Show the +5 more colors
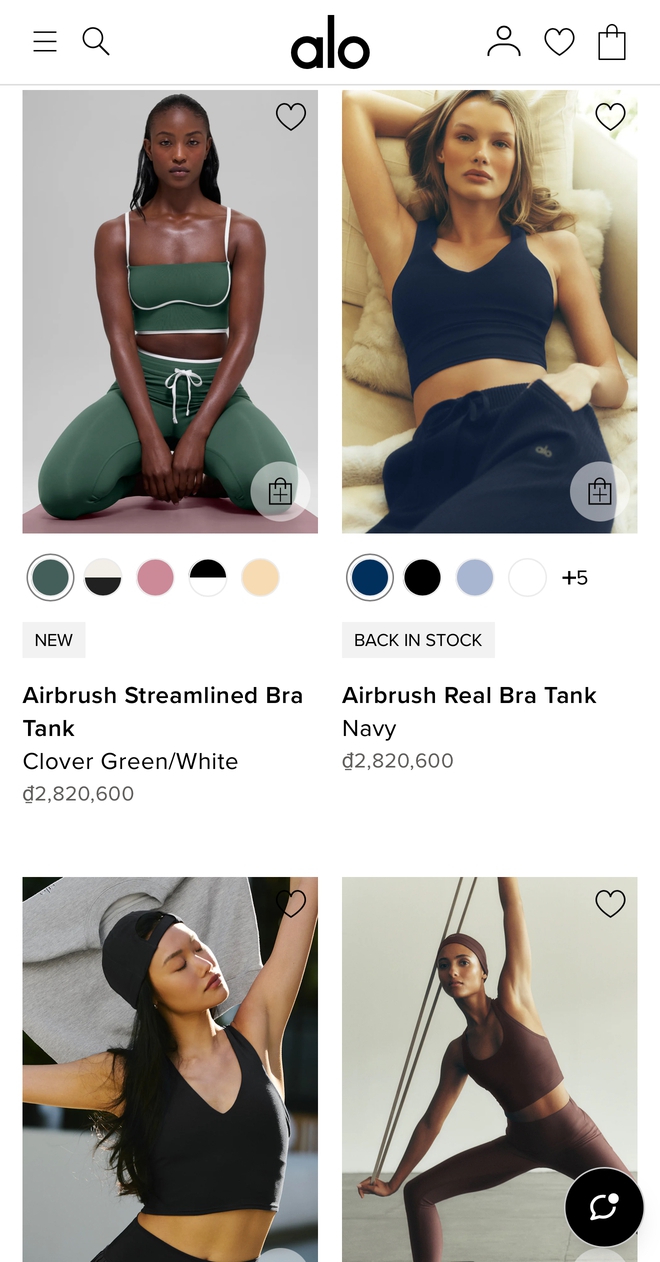This screenshot has width=660, height=1262. click(575, 578)
